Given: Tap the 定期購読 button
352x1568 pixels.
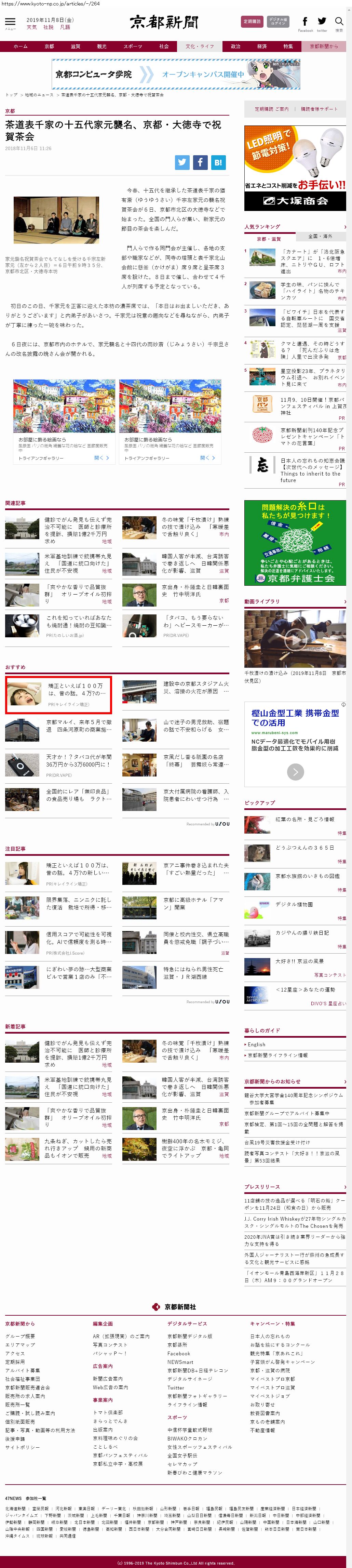Looking at the screenshot, I should coord(252,21).
